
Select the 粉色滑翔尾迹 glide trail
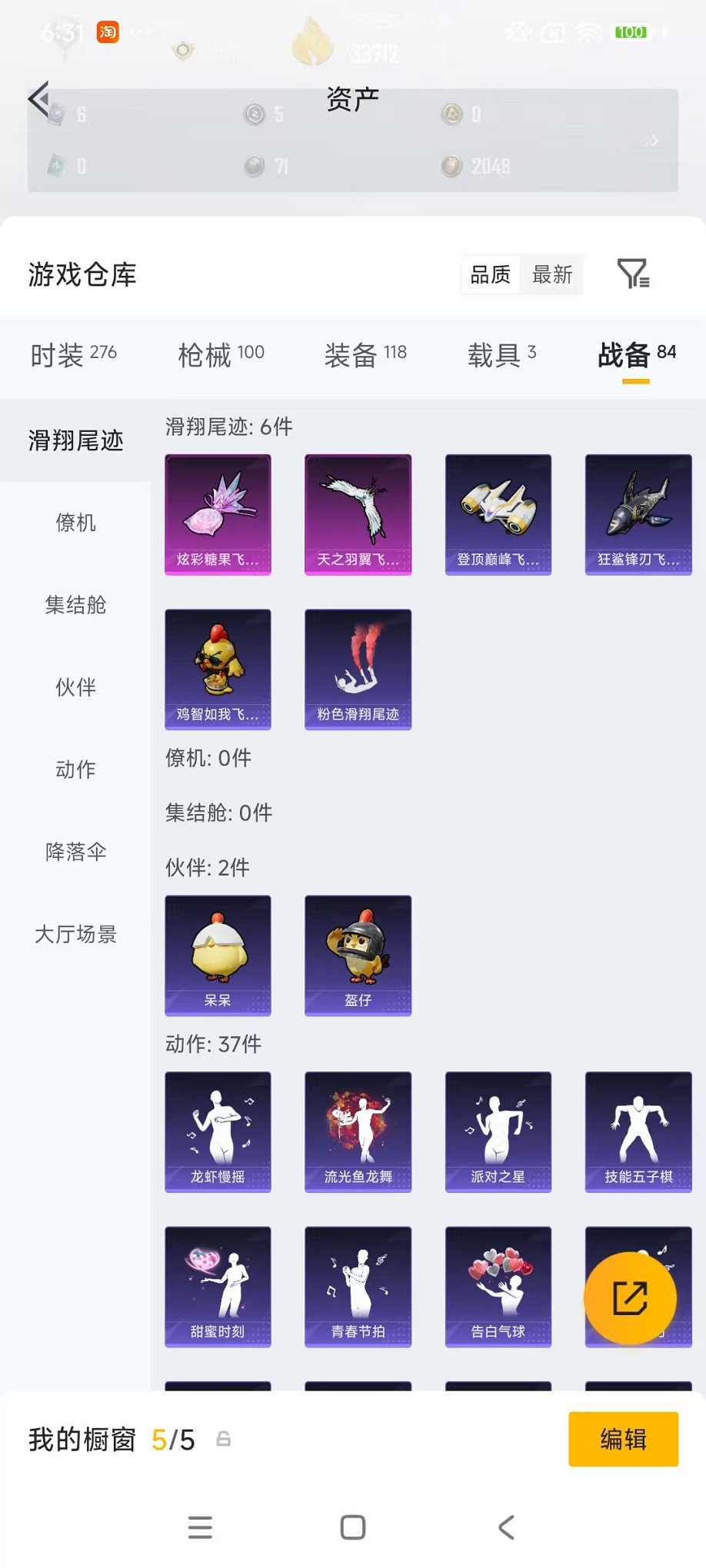point(358,667)
